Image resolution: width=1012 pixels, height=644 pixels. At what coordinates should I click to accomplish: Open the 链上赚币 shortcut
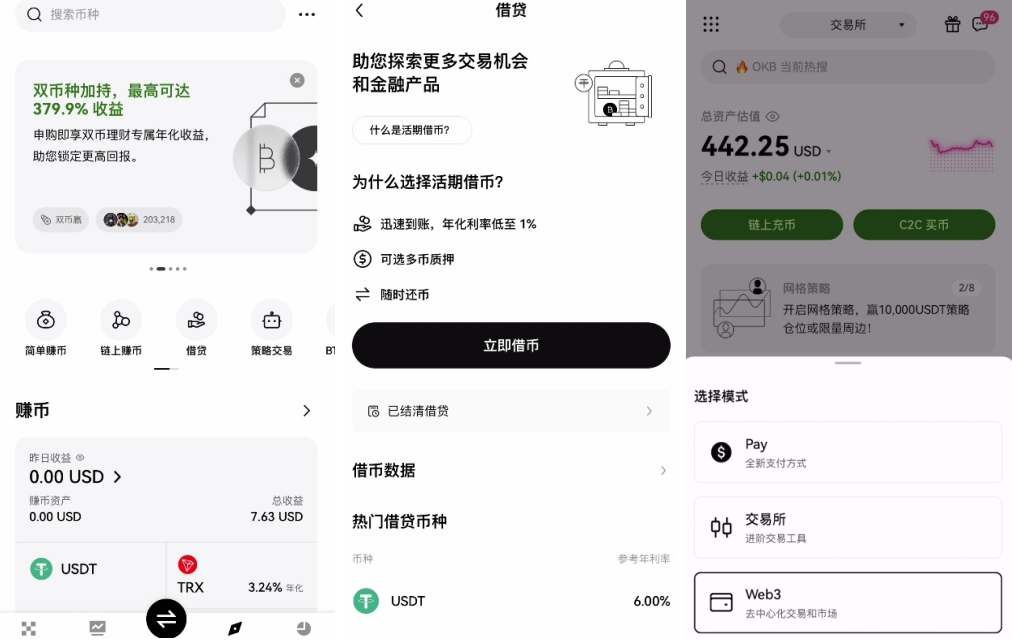point(121,329)
